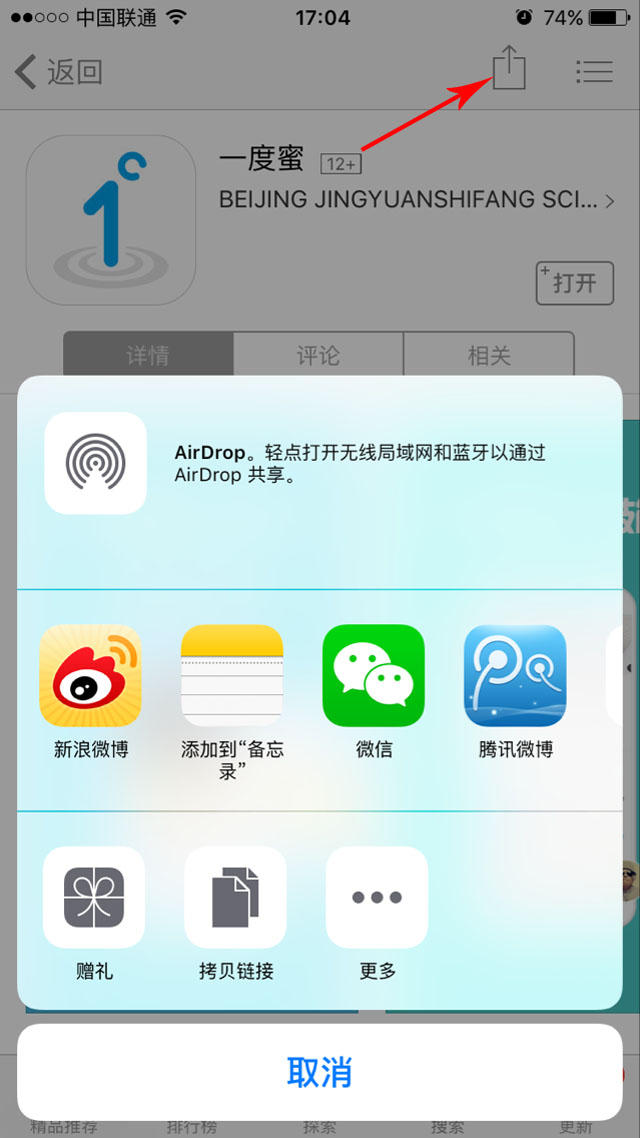Cancel the share sheet (取消)
The width and height of the screenshot is (640, 1138).
[x=320, y=1072]
